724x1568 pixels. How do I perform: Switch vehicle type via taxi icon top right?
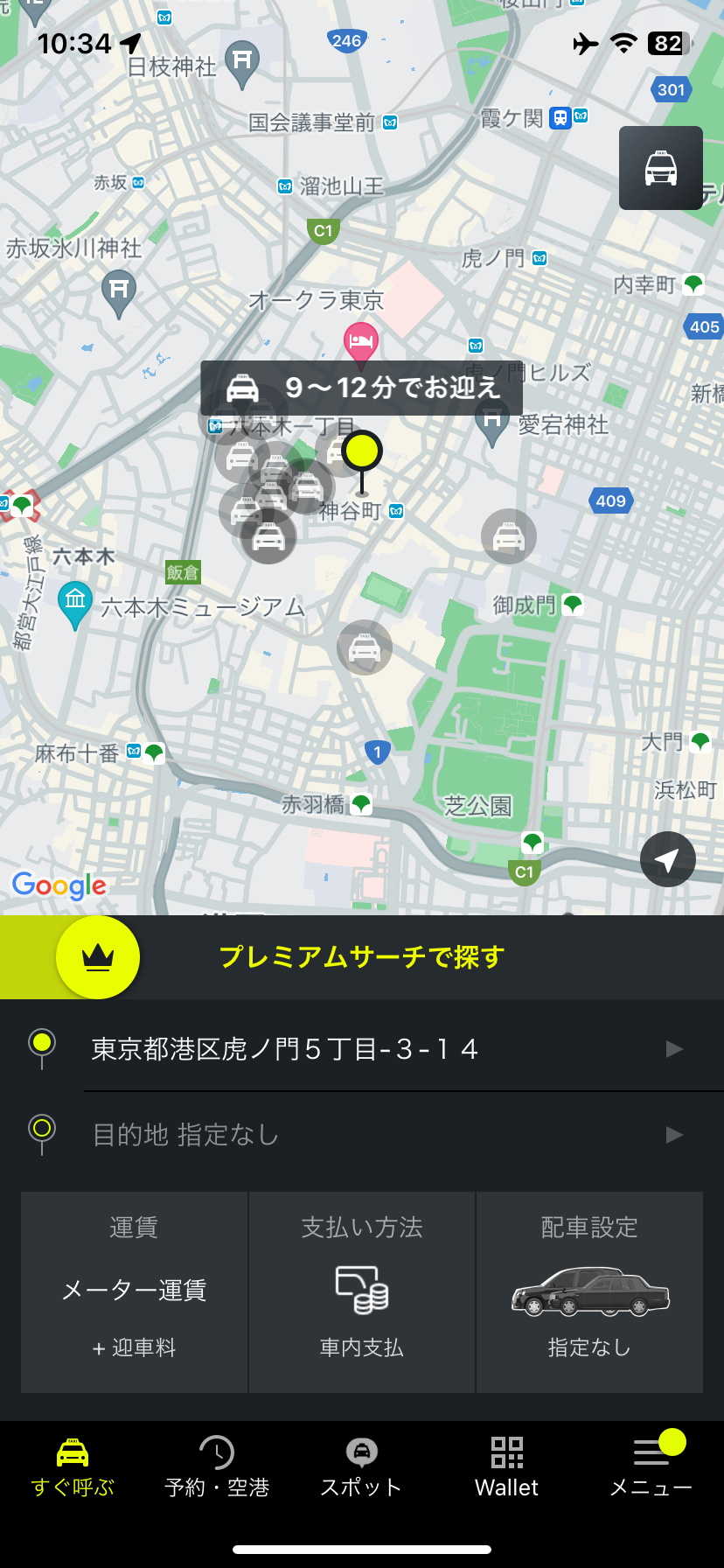(x=661, y=167)
